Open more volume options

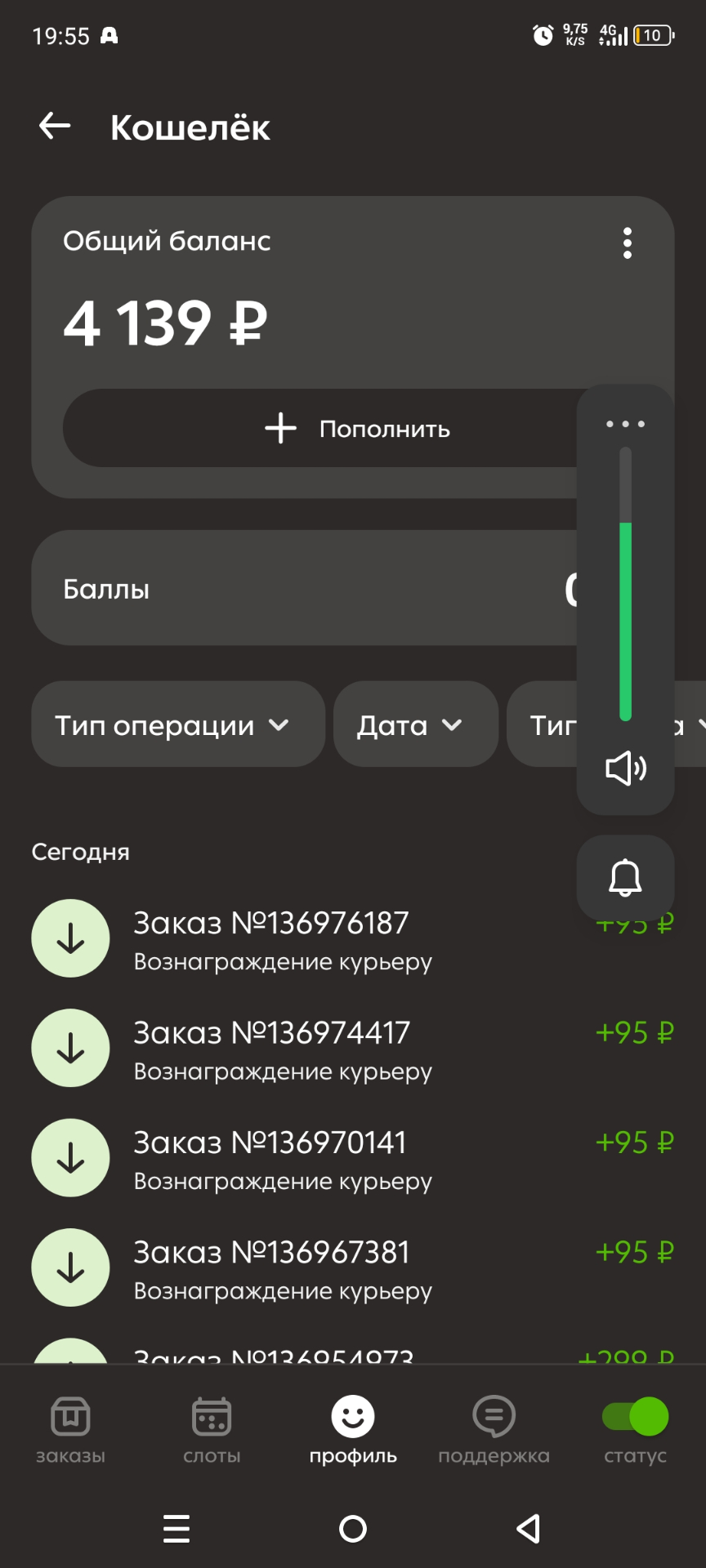625,424
